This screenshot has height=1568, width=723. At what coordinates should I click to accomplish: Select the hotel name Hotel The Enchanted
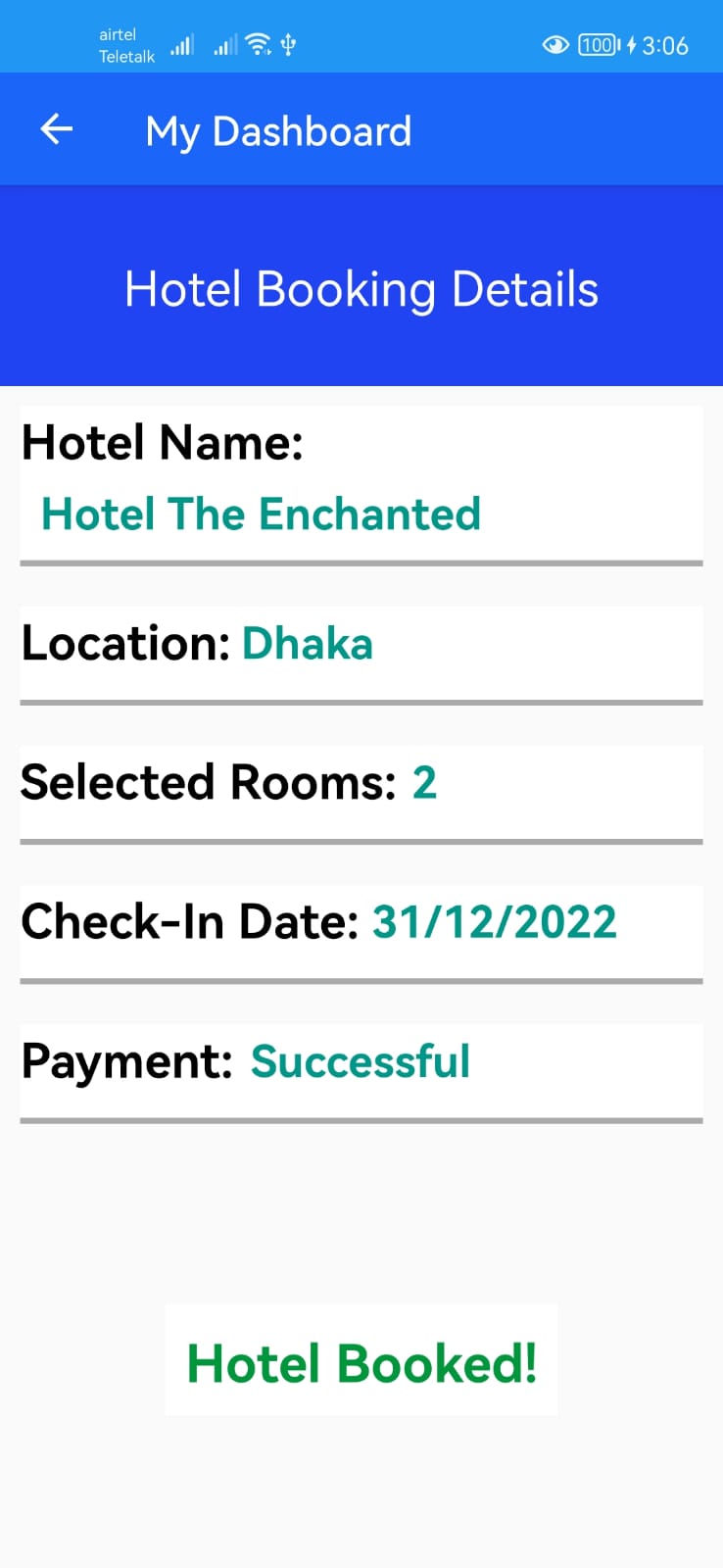260,514
